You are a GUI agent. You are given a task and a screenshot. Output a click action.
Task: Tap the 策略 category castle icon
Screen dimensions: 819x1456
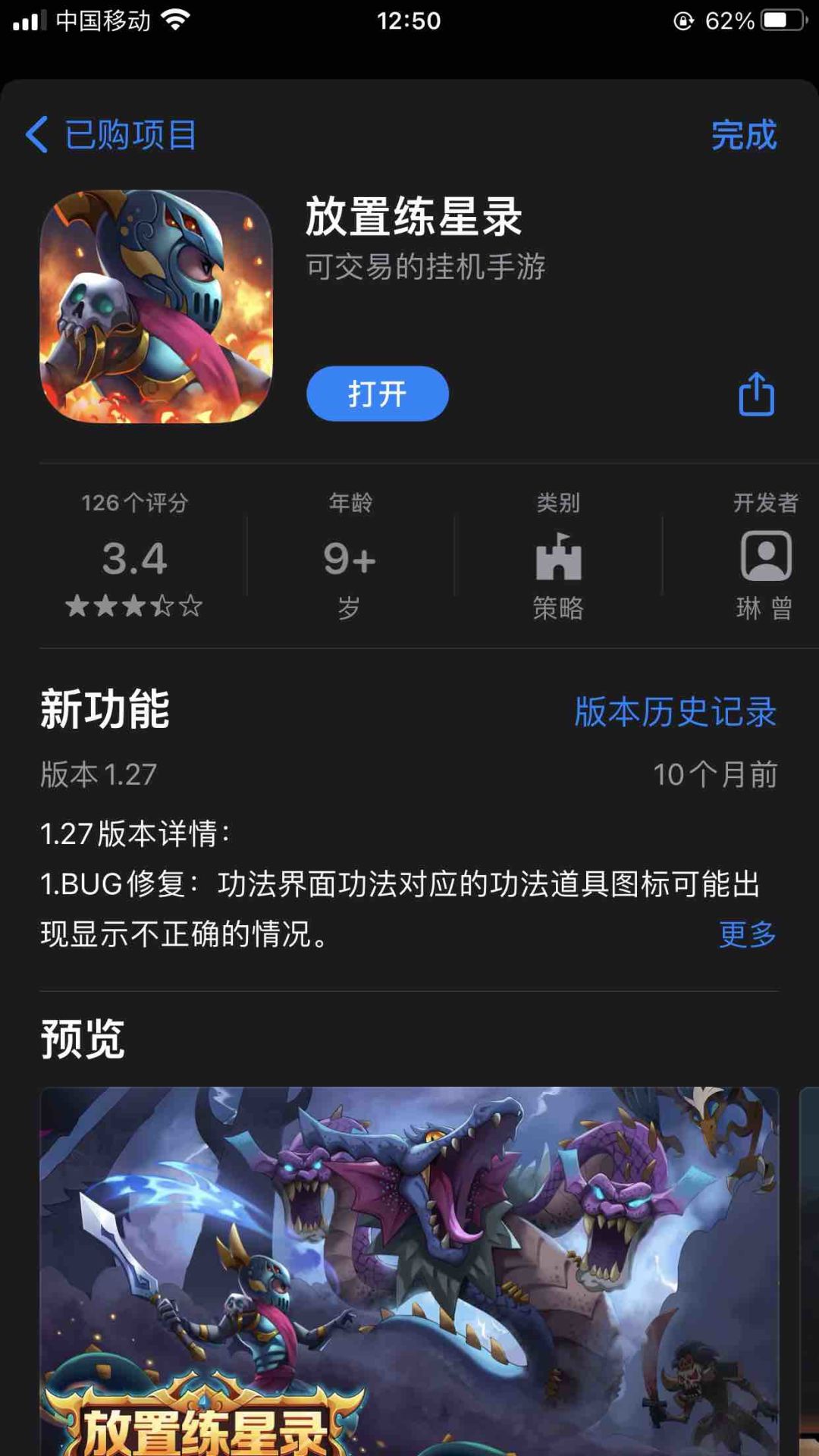coord(559,559)
